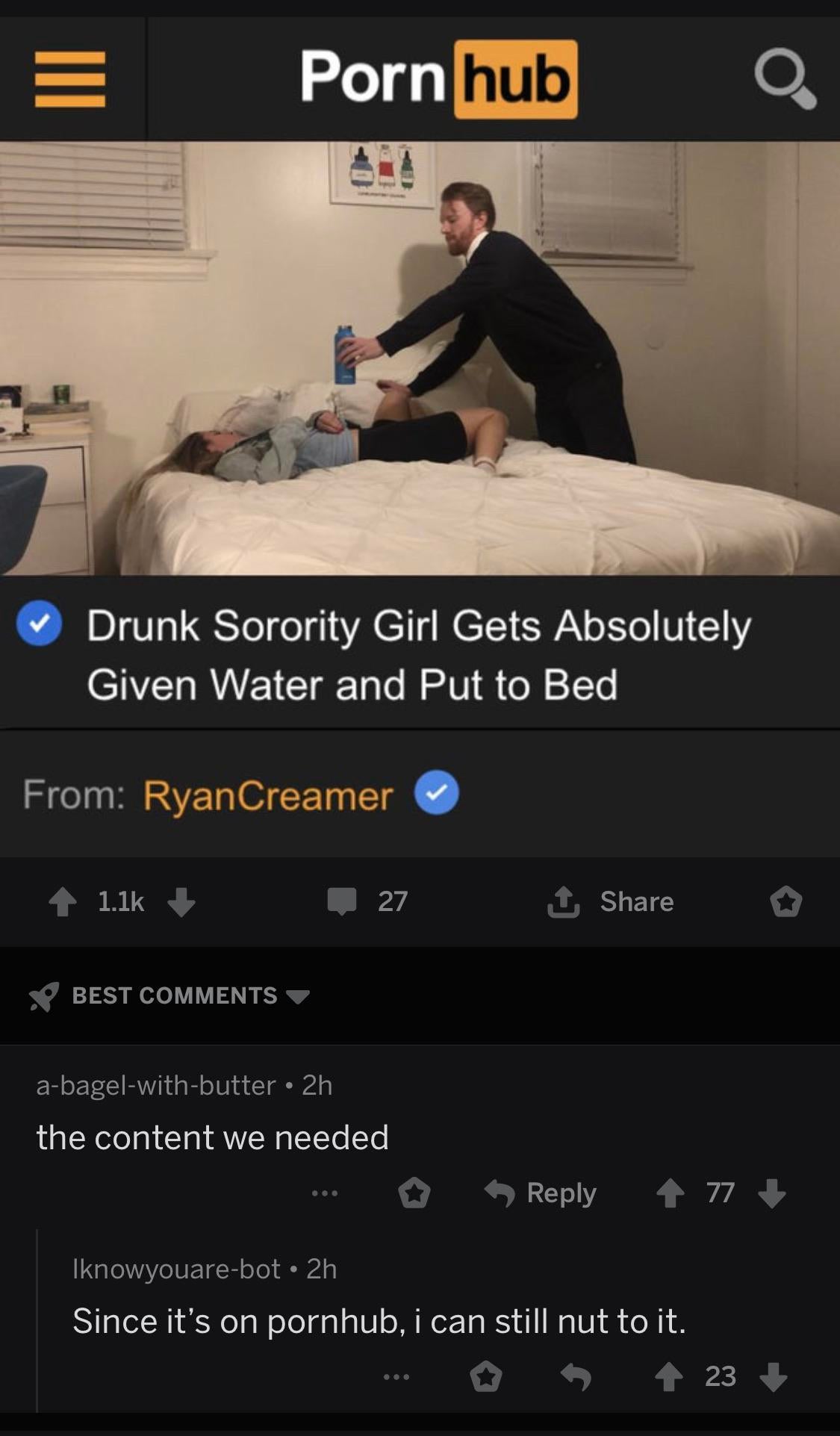840x1436 pixels.
Task: Downvote the comment with 23 points
Action: (773, 1376)
